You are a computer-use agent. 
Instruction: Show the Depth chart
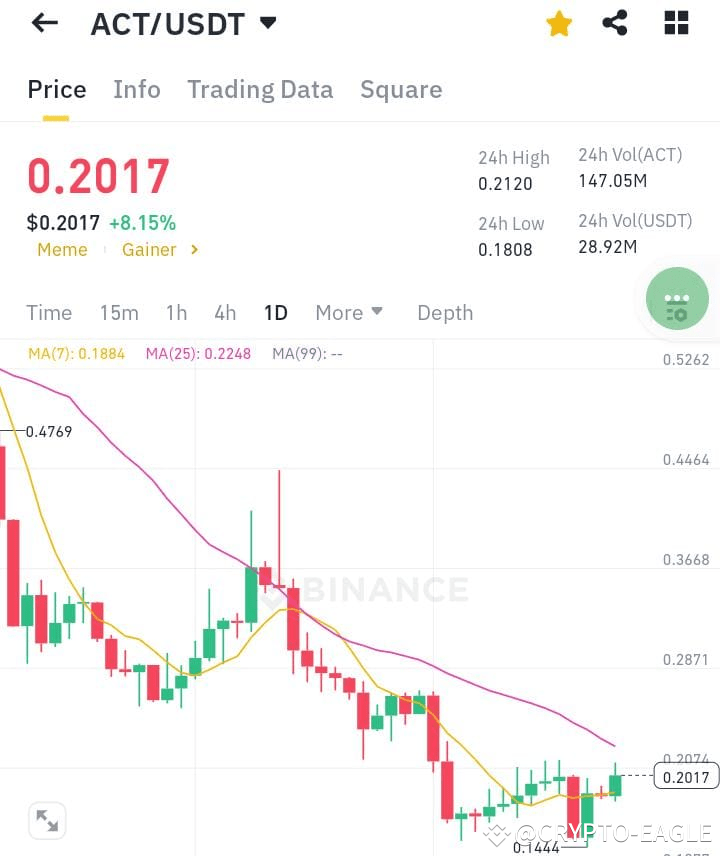445,313
